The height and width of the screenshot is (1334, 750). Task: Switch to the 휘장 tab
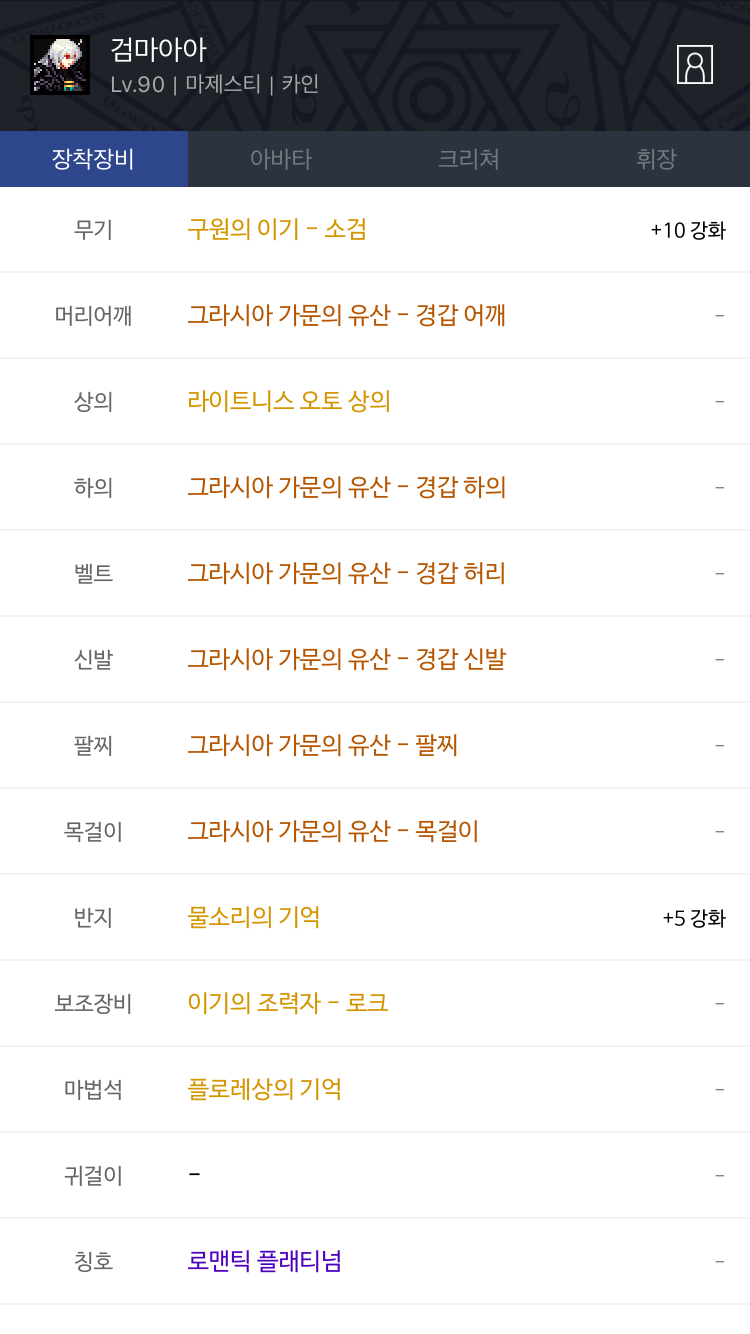pyautogui.click(x=656, y=159)
